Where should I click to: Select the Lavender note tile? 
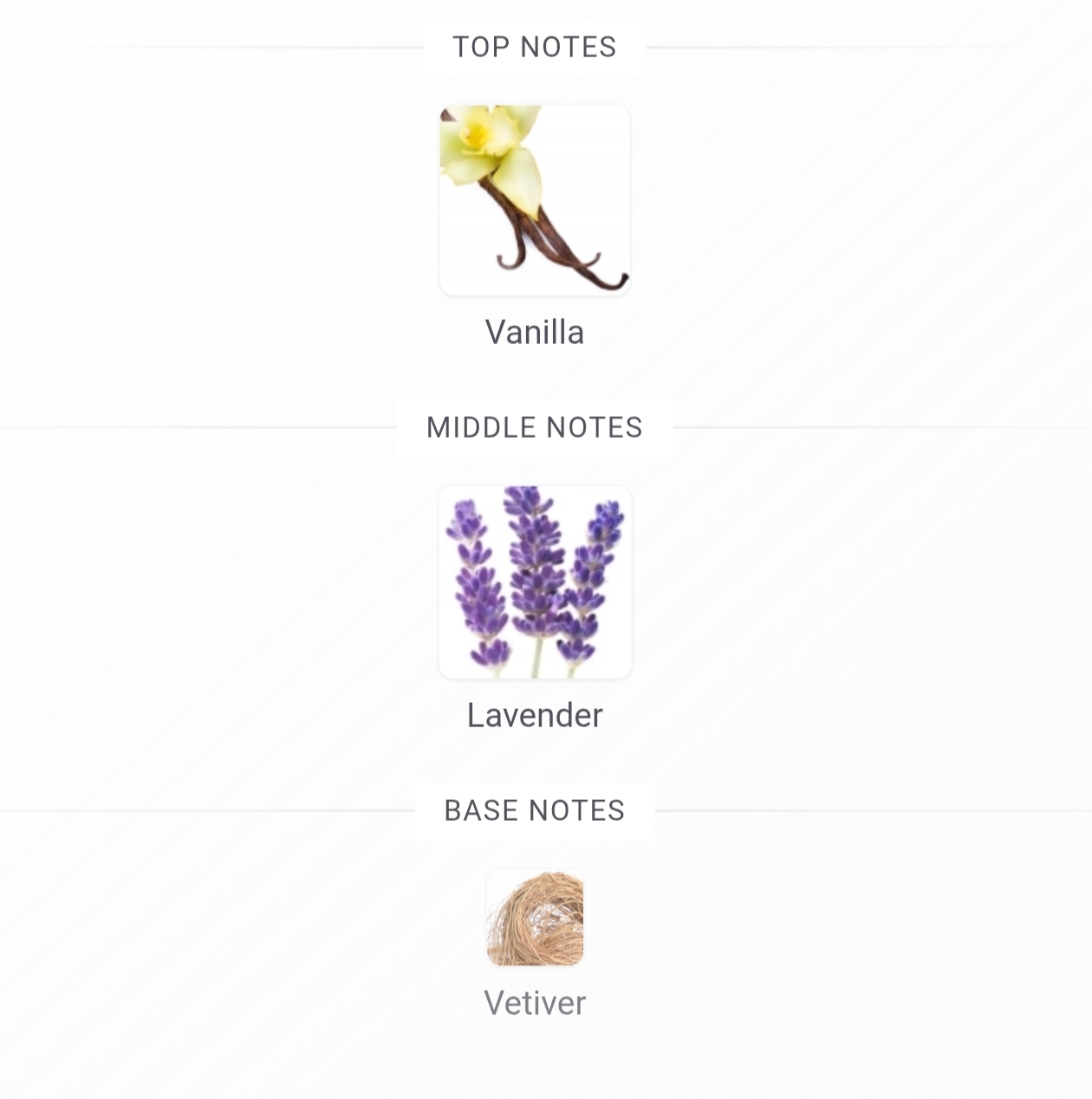(x=535, y=582)
